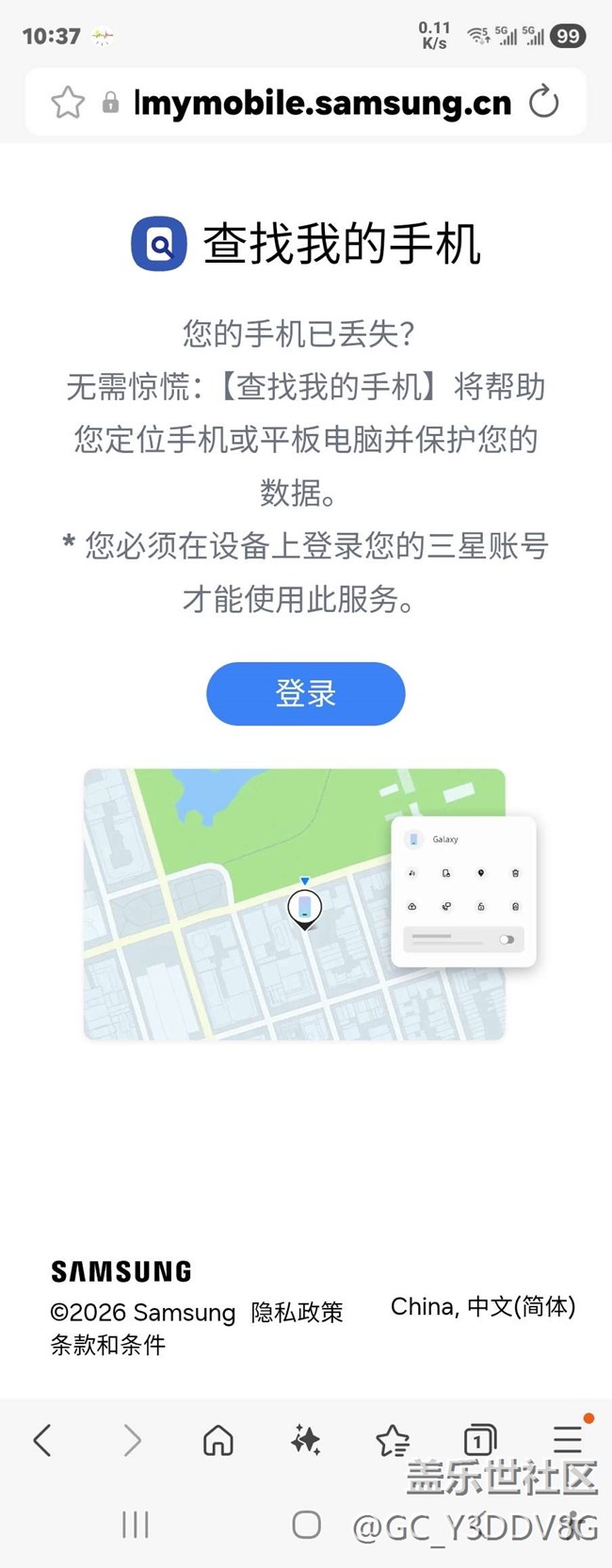The image size is (612, 1568).
Task: Open the tab switcher
Action: 479,1440
